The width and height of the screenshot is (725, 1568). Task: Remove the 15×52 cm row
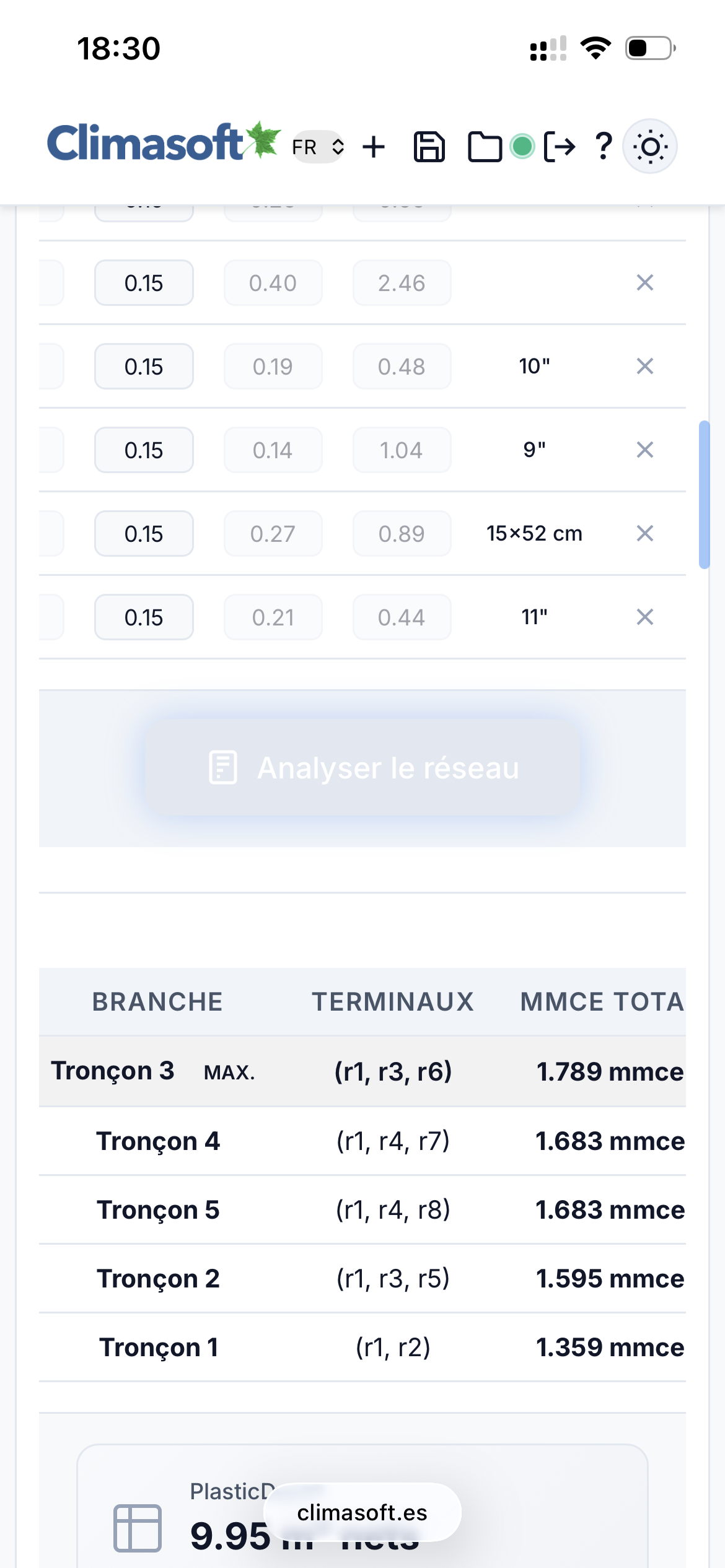pyautogui.click(x=645, y=534)
